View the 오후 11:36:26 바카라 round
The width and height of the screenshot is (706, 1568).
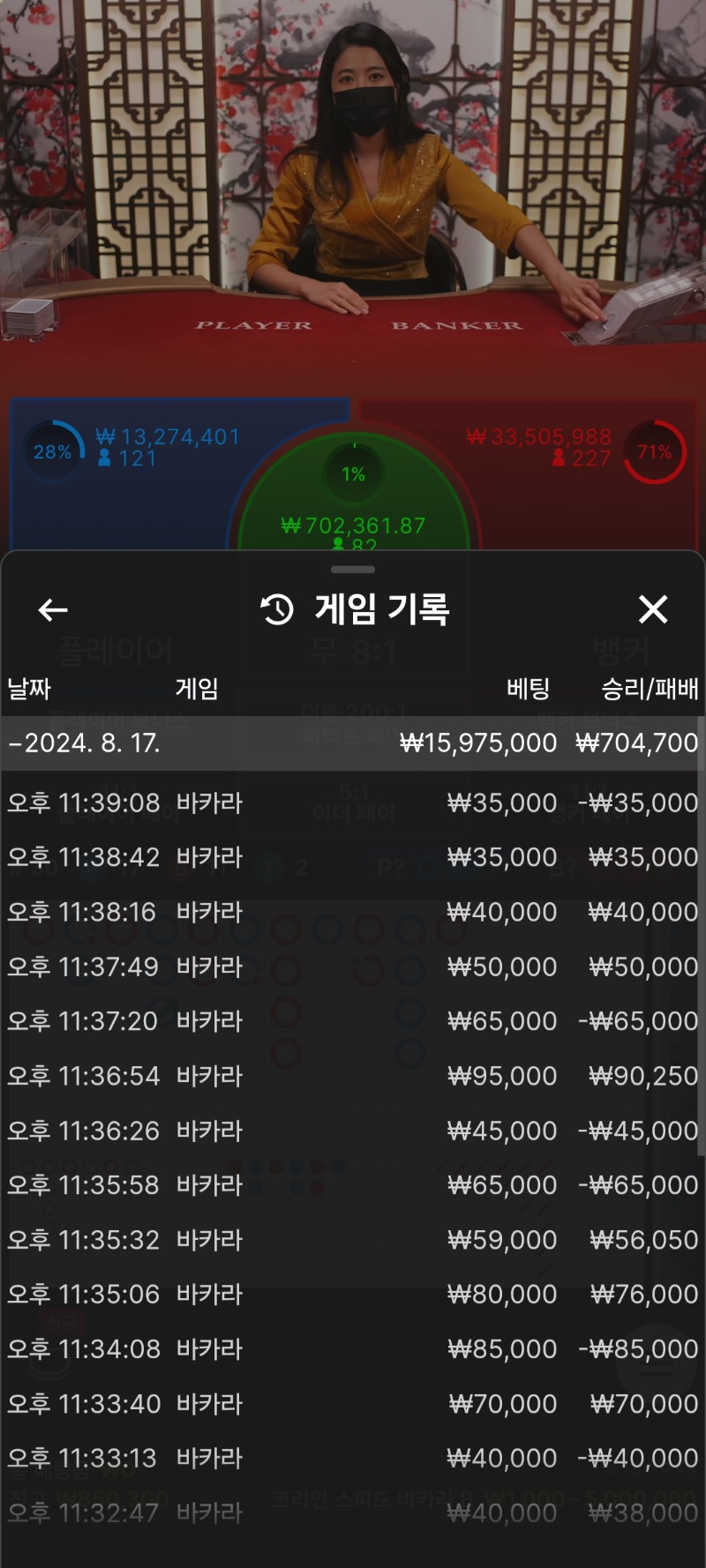[x=353, y=1131]
